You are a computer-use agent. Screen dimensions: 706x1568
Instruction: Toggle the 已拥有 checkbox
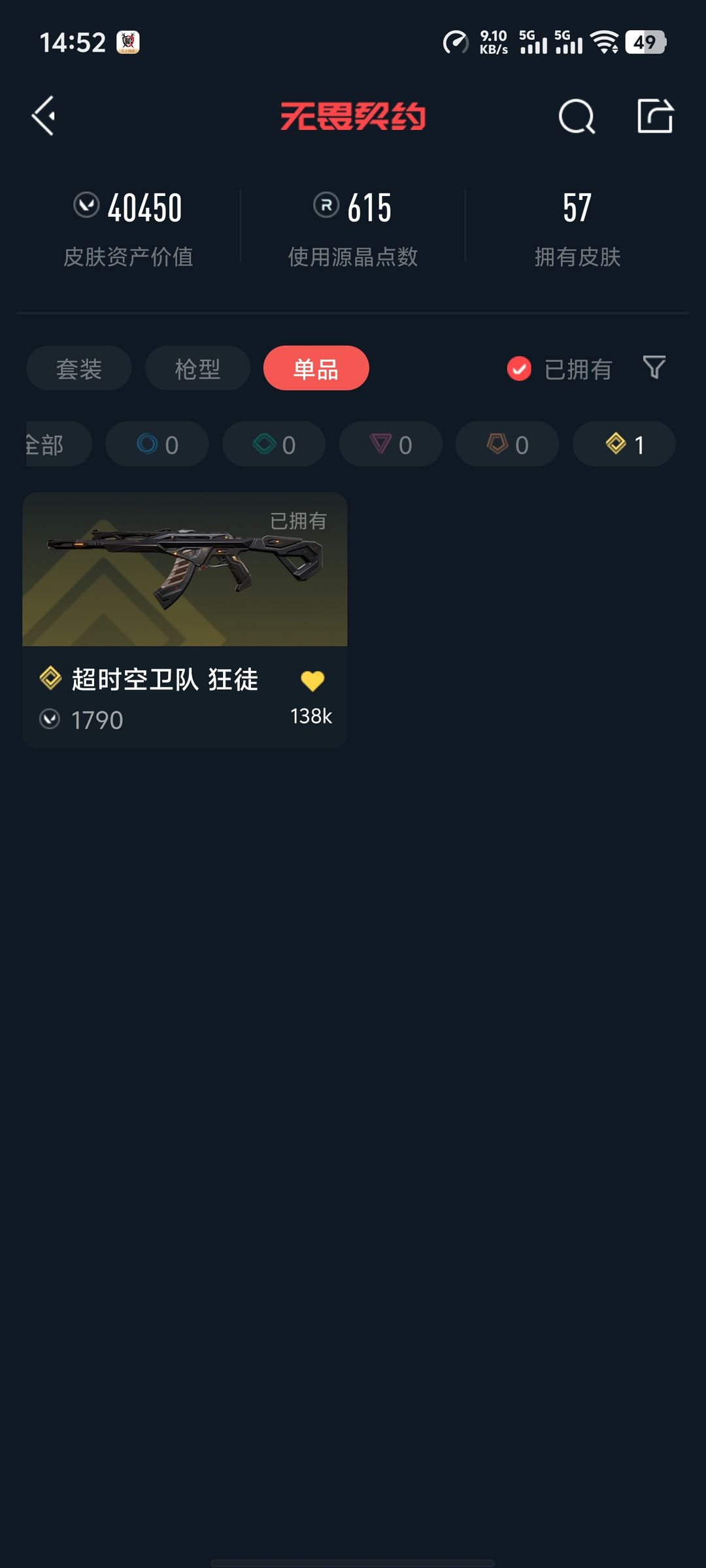[519, 368]
